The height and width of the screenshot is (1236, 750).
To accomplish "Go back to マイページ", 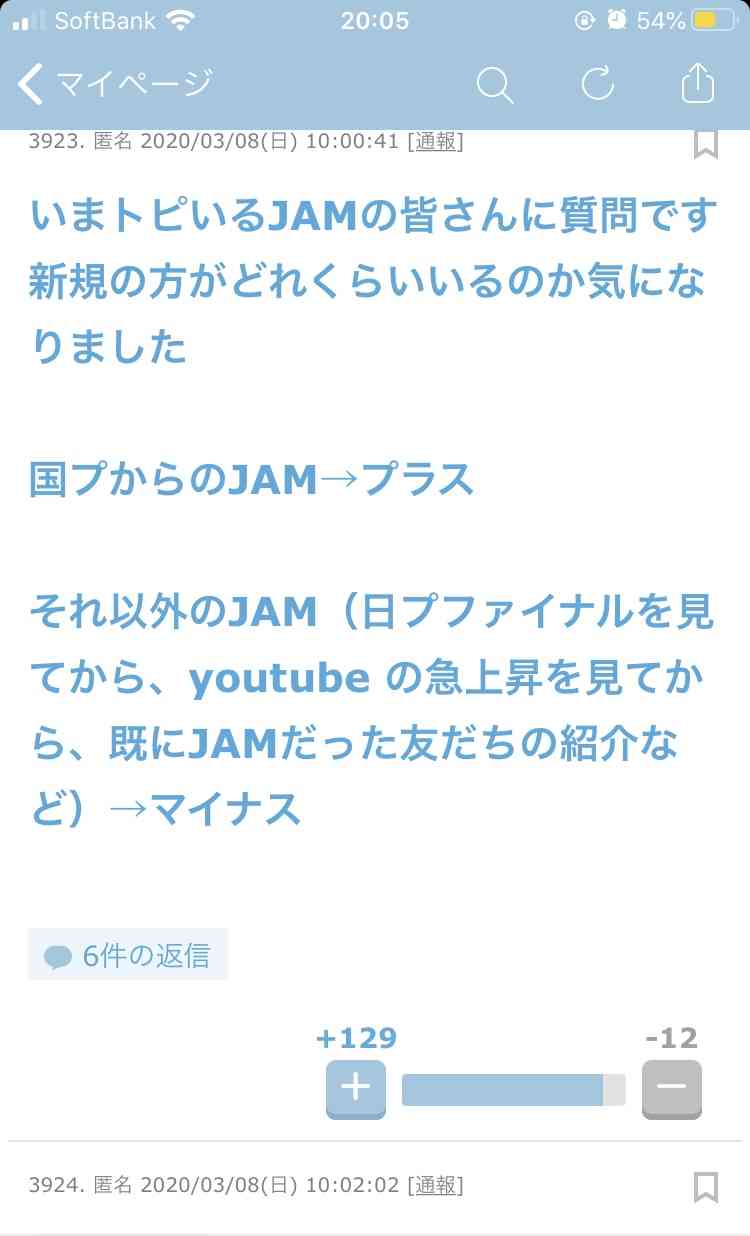I will [115, 84].
